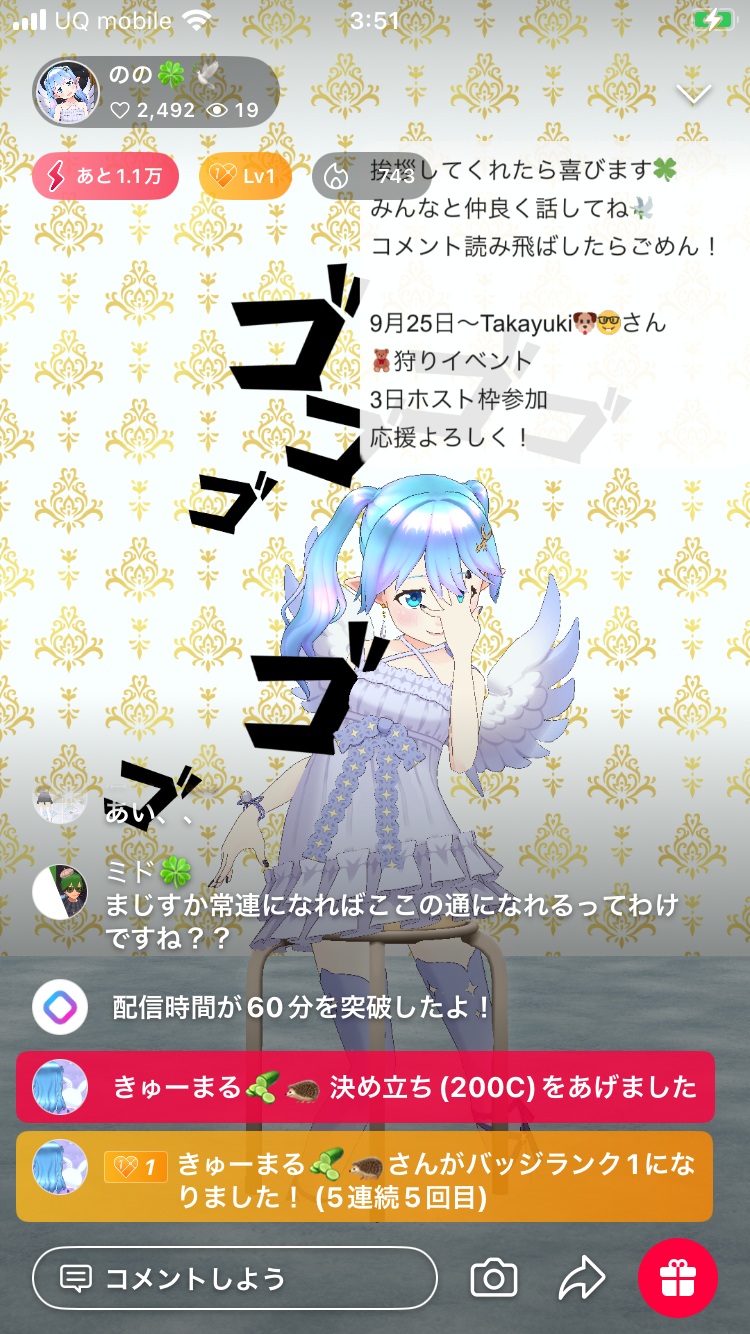
Task: Take a screenshot with the camera icon
Action: [x=494, y=1278]
